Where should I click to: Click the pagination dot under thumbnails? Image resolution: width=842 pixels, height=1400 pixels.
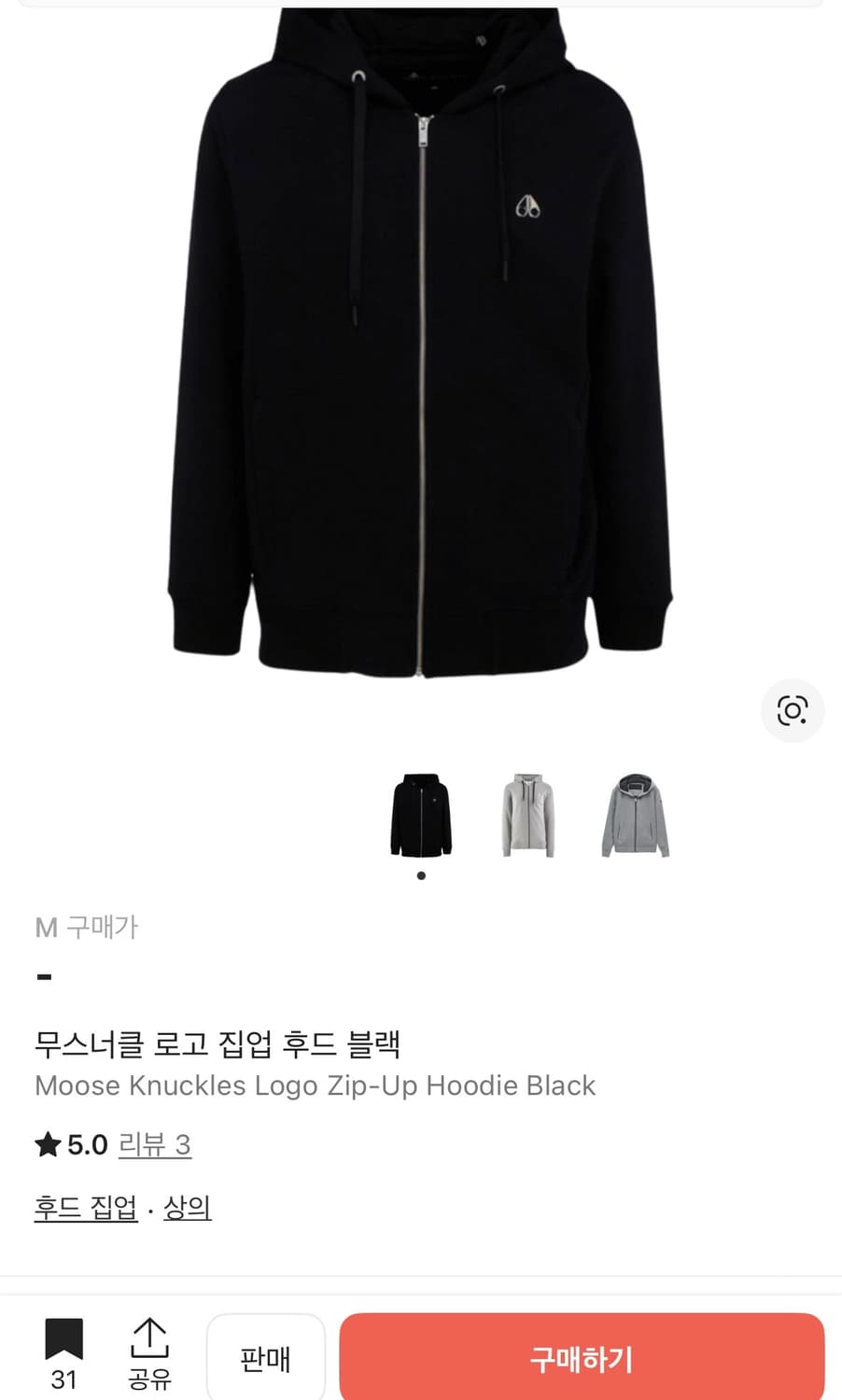click(x=421, y=875)
